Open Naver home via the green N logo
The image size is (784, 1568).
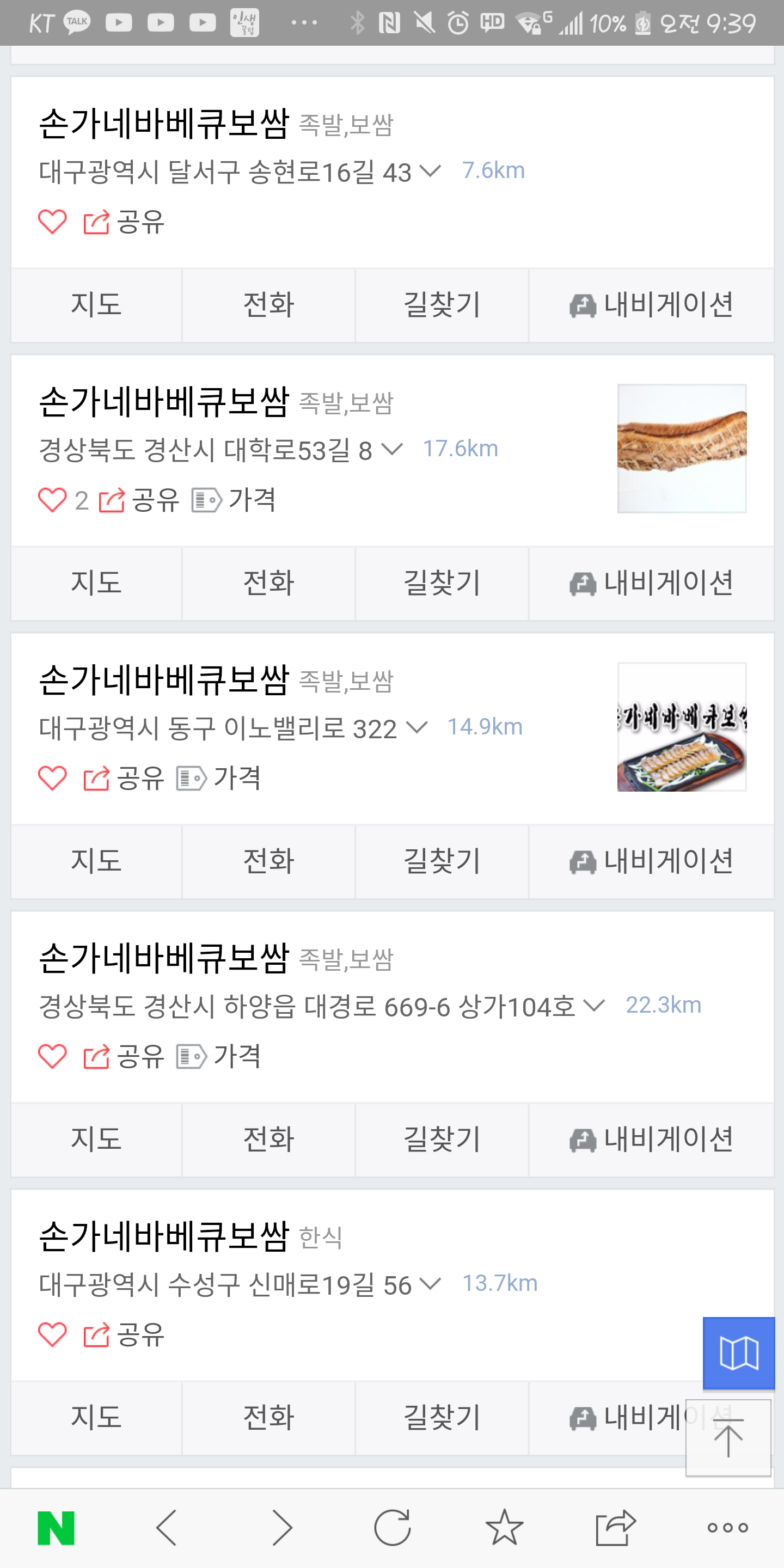click(x=56, y=1527)
